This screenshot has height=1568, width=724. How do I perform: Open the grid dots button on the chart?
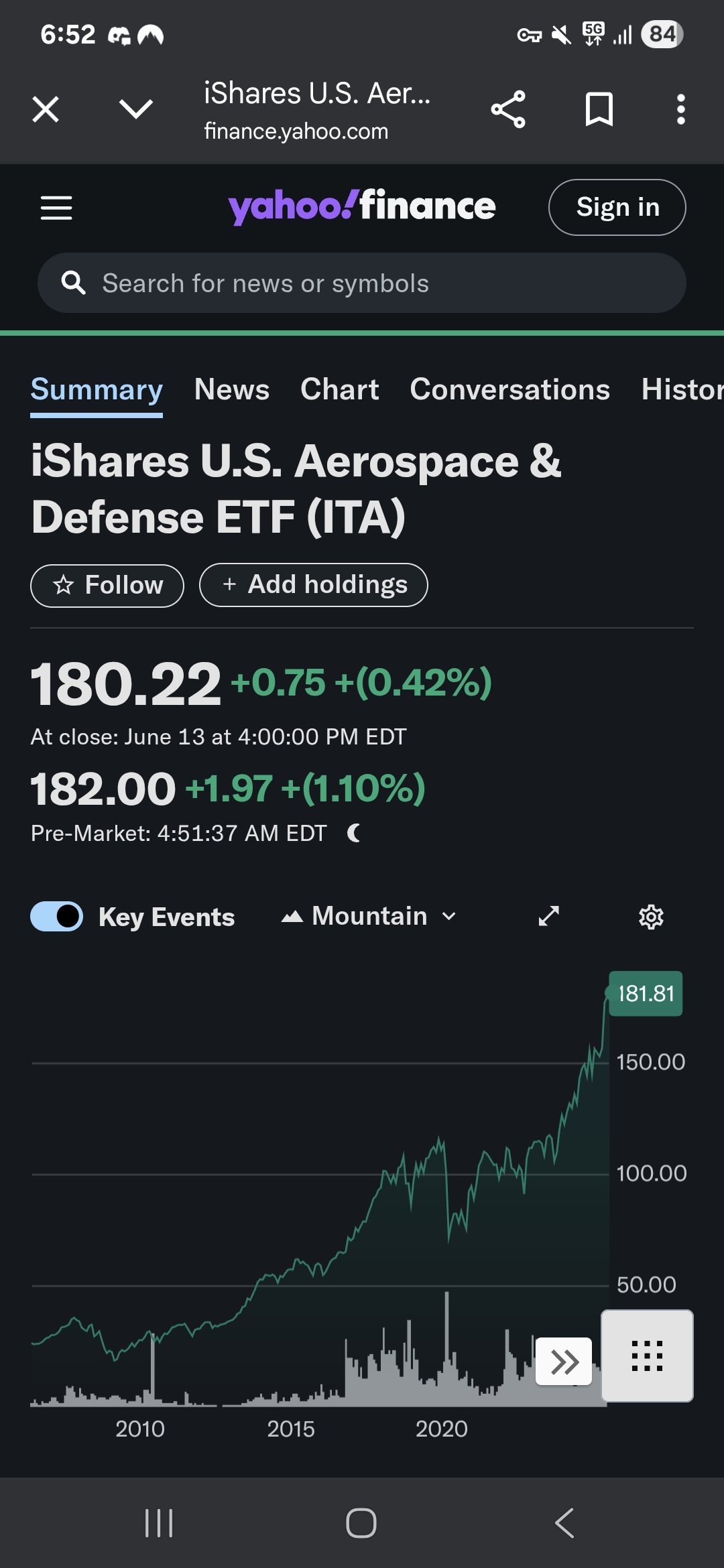pos(648,1356)
